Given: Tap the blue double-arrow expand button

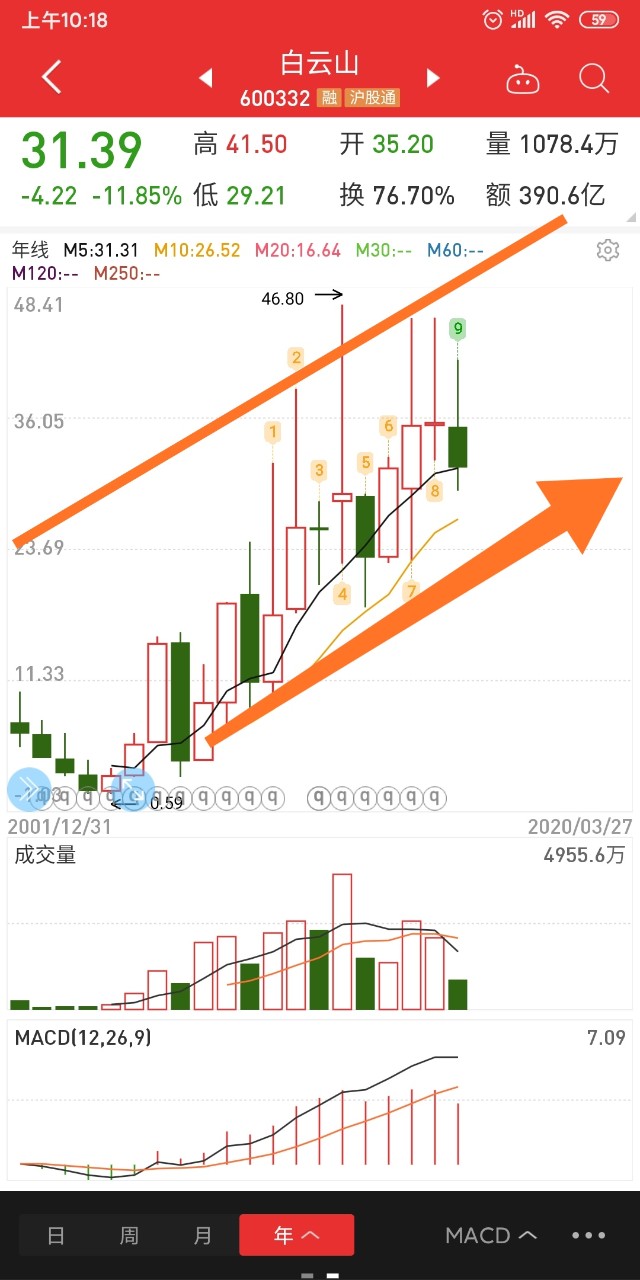Looking at the screenshot, I should (x=28, y=789).
